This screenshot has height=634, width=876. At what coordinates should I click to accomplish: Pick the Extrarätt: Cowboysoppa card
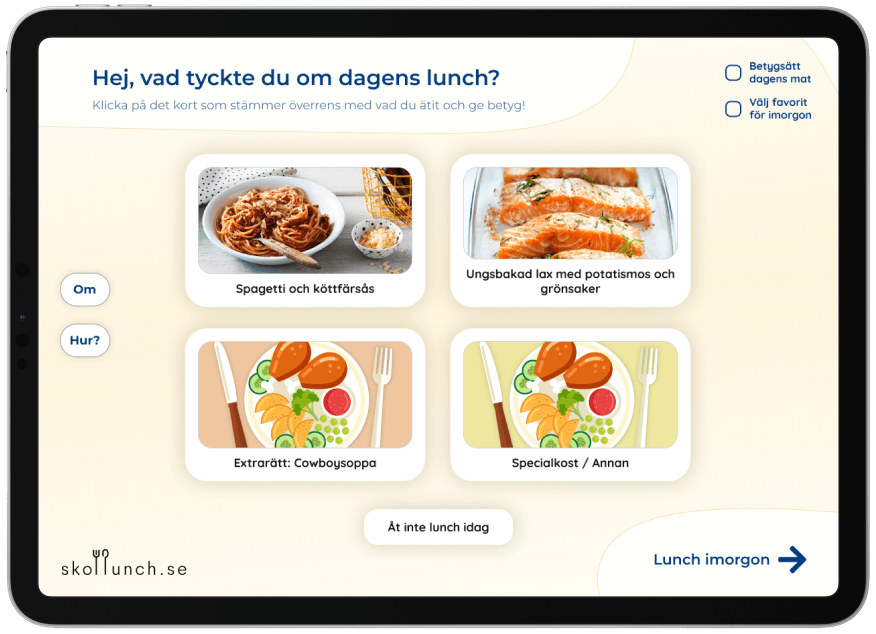tap(305, 404)
